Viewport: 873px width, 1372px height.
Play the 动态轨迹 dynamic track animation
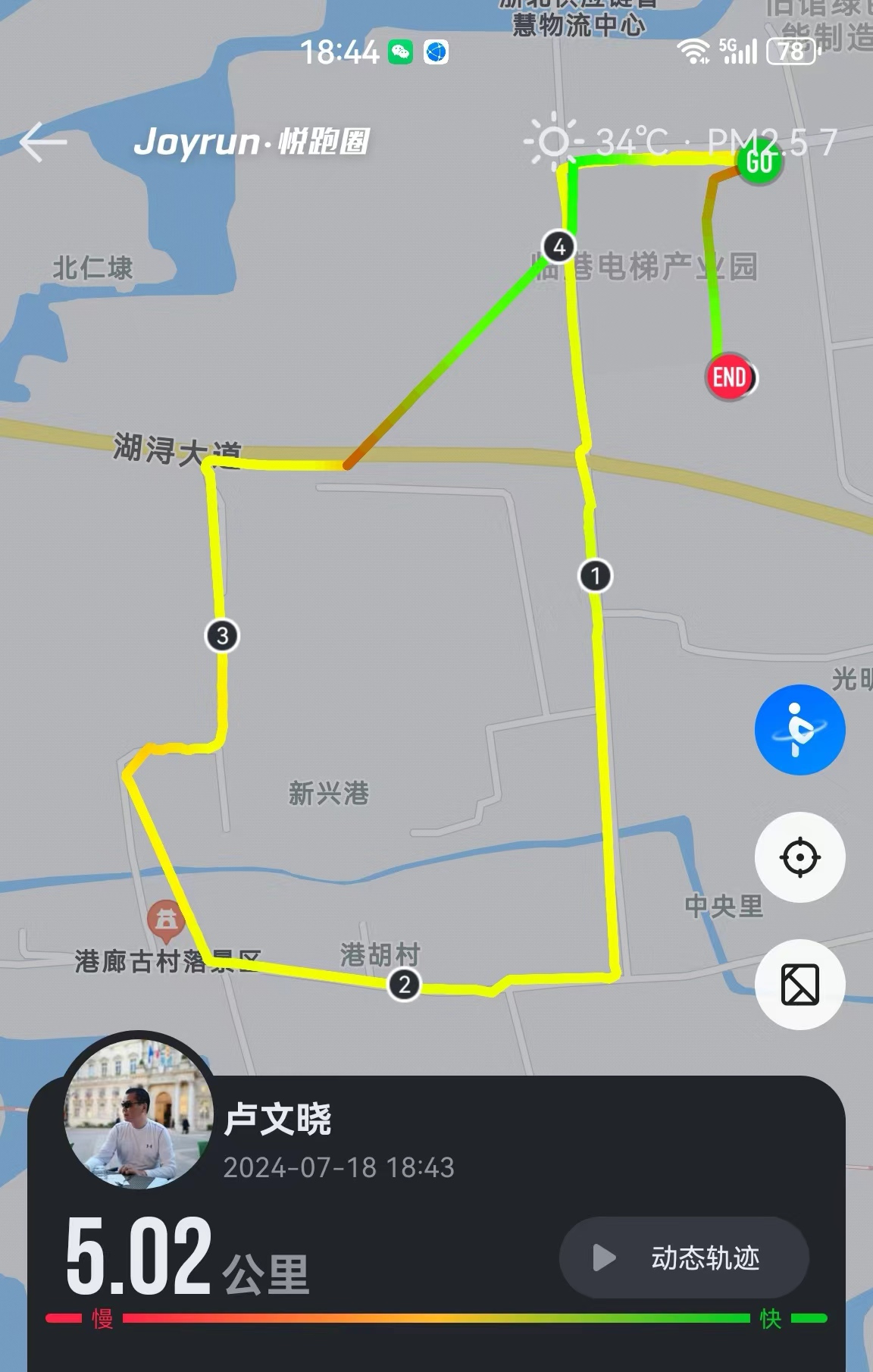click(x=684, y=1258)
